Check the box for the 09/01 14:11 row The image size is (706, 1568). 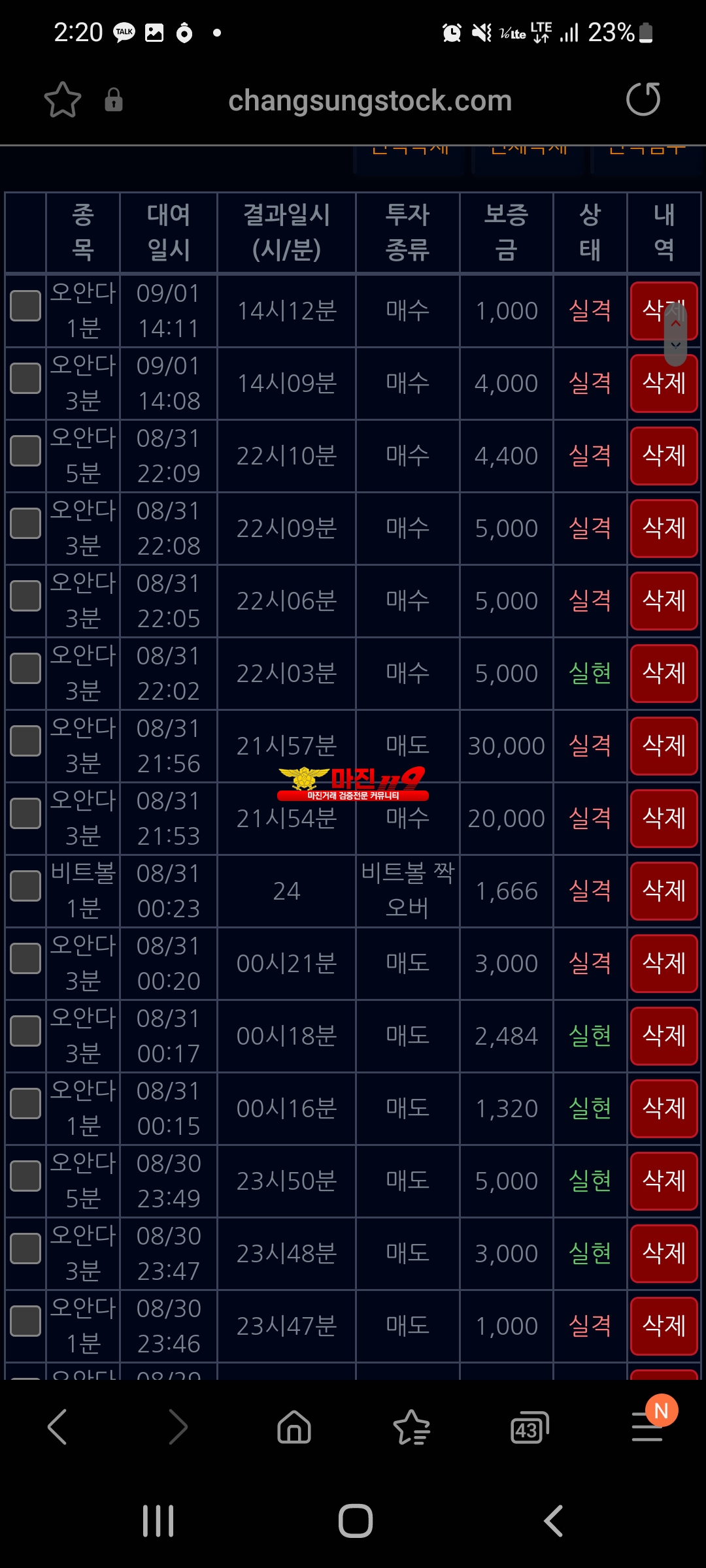(x=25, y=306)
